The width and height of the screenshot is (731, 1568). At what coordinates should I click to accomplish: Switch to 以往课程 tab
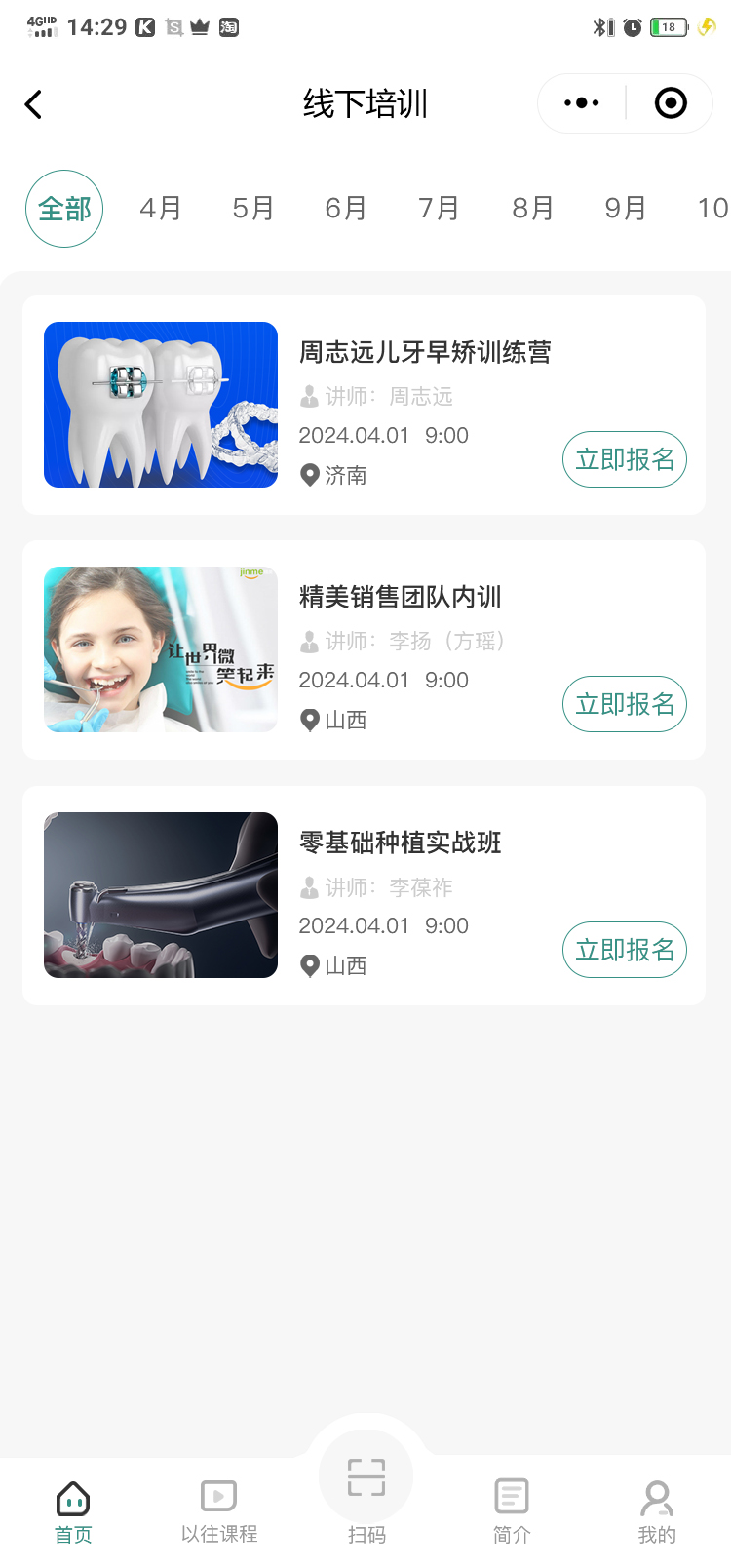pyautogui.click(x=219, y=1511)
